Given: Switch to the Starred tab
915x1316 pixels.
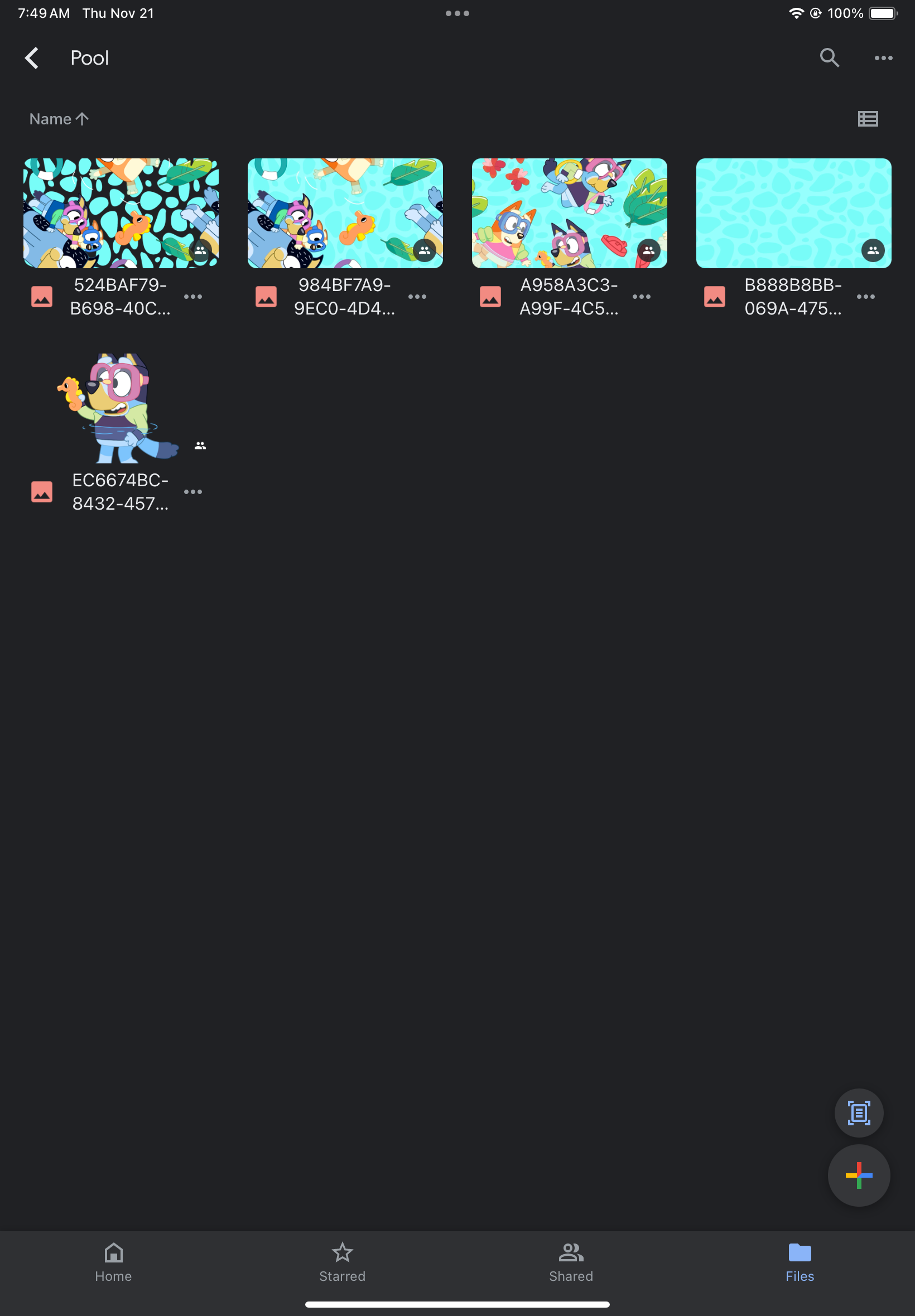Looking at the screenshot, I should tap(342, 1262).
